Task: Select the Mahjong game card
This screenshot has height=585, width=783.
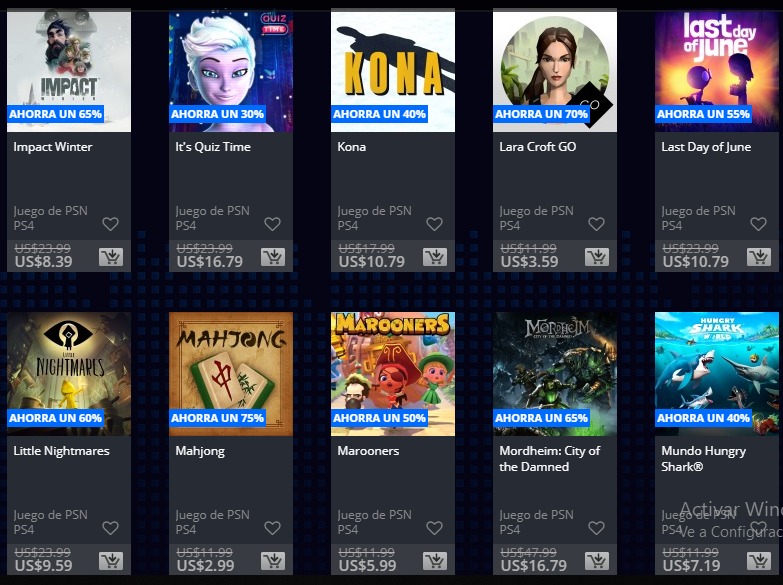Action: pyautogui.click(x=230, y=374)
